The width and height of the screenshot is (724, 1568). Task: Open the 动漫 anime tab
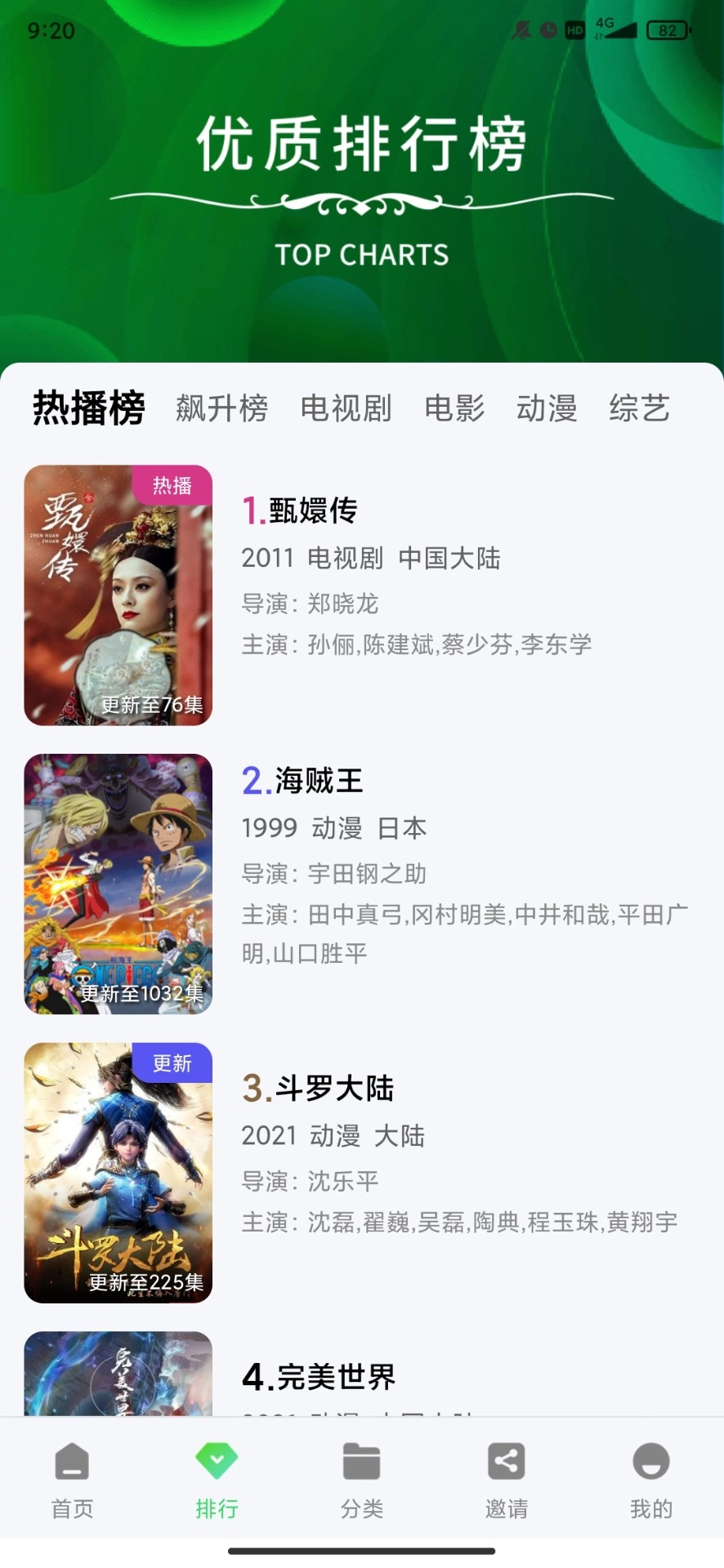pyautogui.click(x=547, y=408)
